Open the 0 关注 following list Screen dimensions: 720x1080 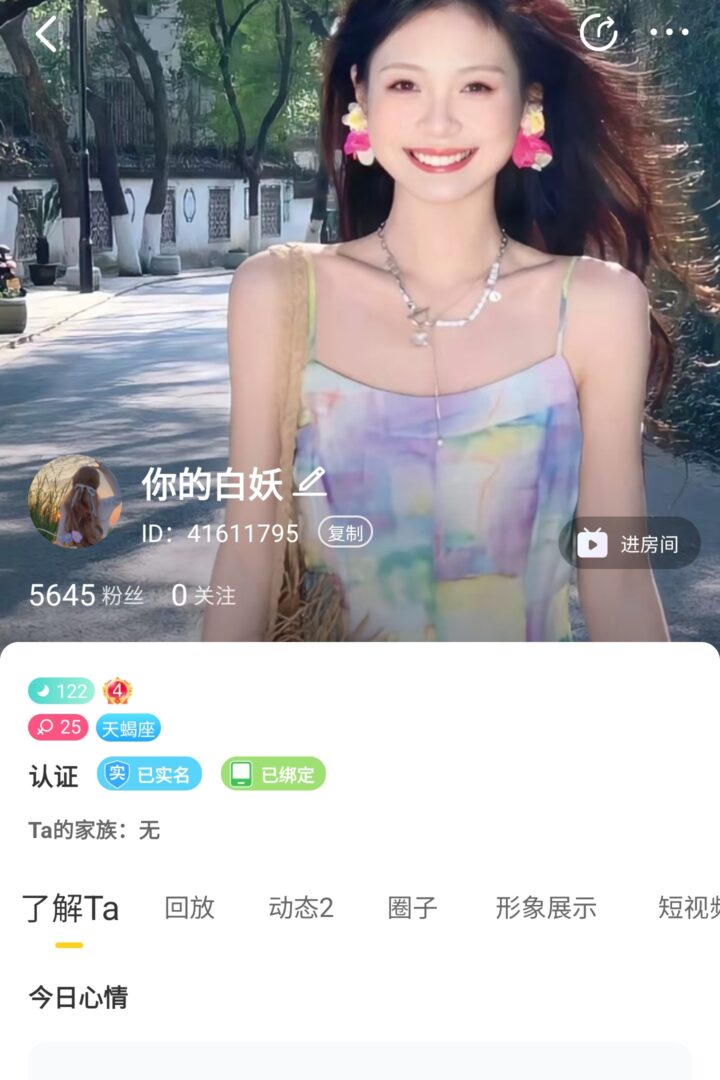pos(204,595)
